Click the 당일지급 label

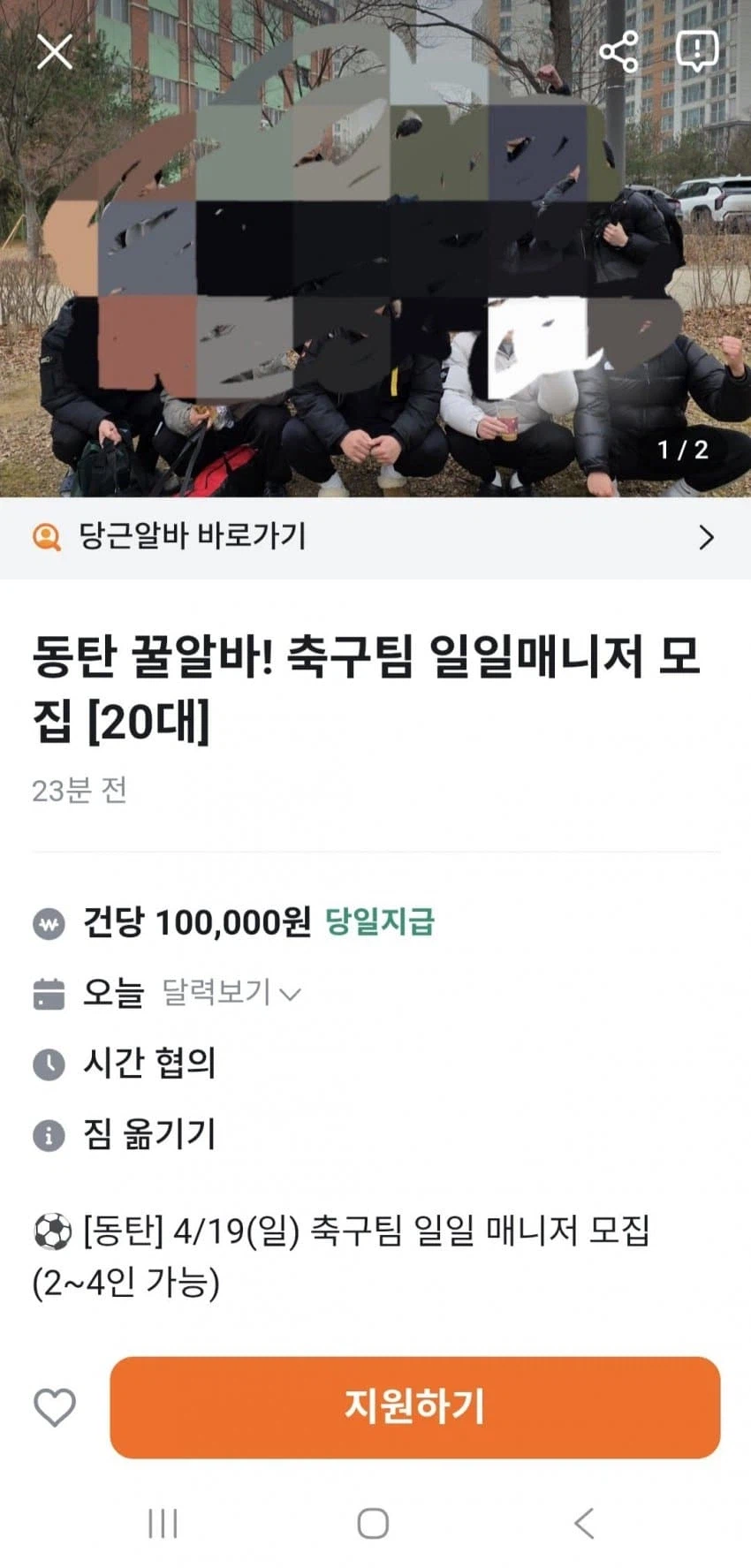380,923
